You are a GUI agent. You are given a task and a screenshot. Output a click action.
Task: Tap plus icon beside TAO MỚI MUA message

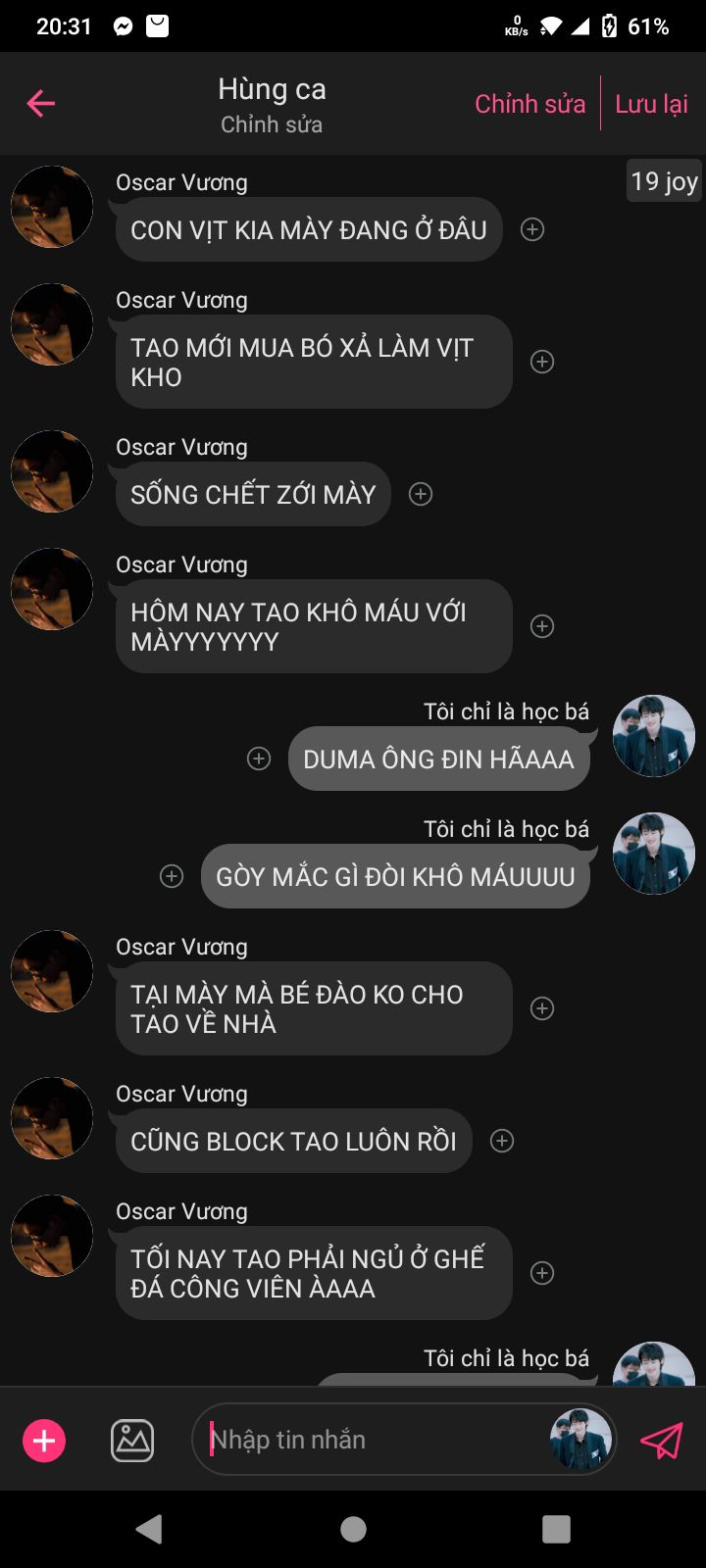point(542,362)
